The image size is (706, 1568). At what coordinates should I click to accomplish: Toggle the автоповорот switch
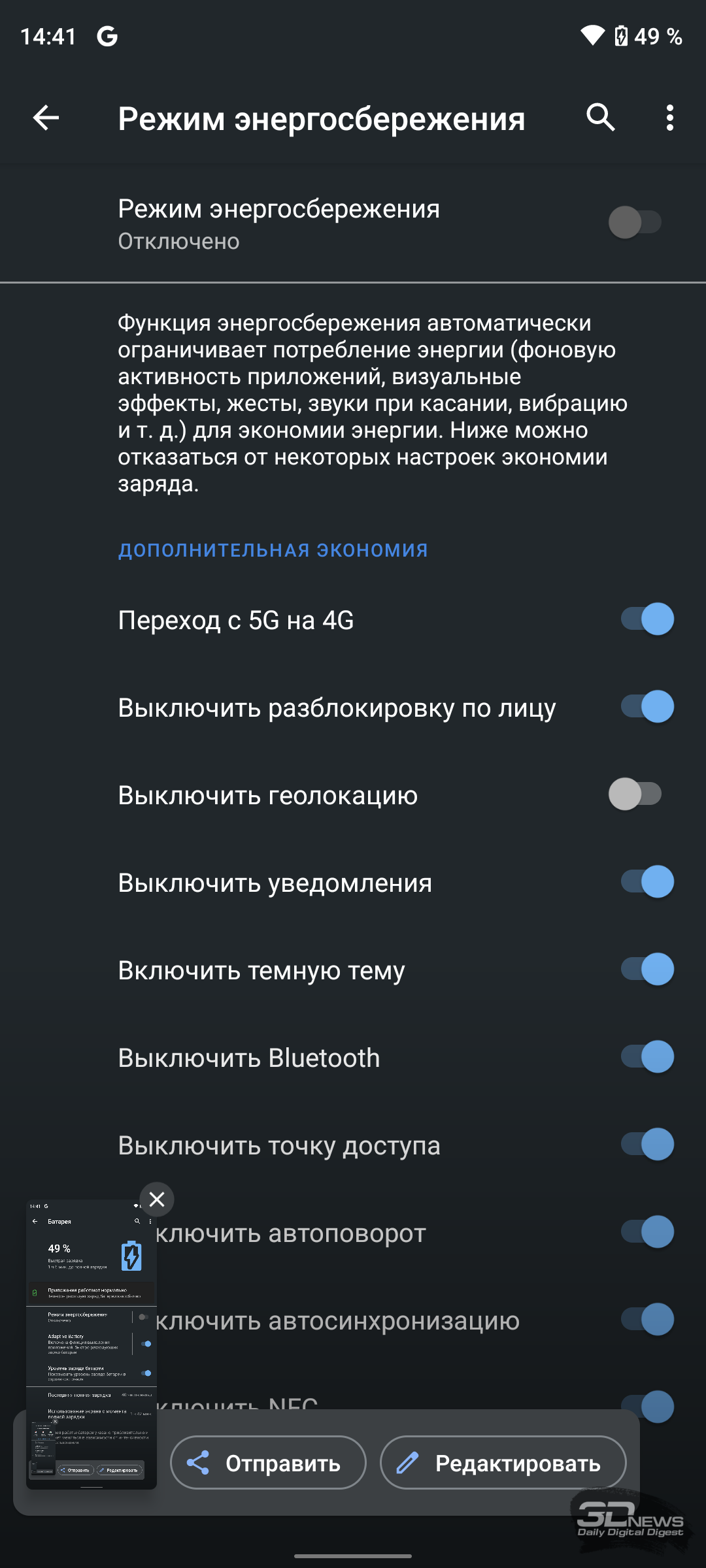point(647,1232)
